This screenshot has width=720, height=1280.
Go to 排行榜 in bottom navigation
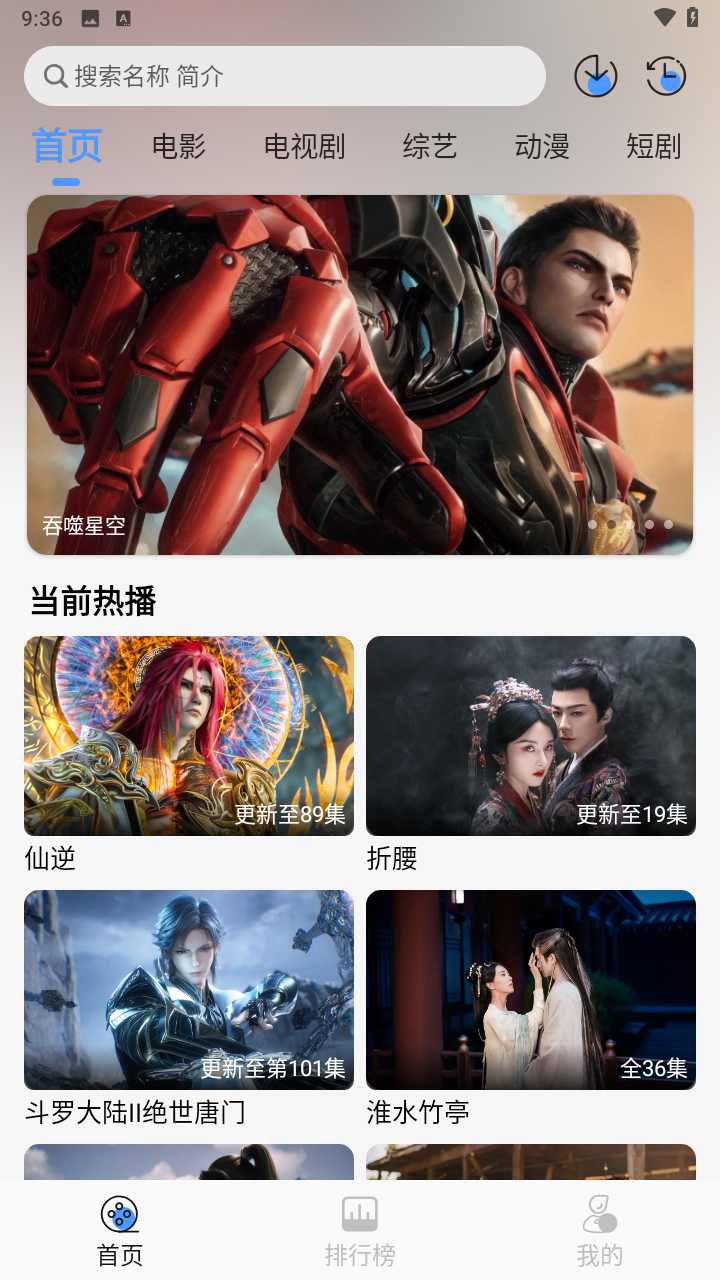click(x=360, y=1232)
